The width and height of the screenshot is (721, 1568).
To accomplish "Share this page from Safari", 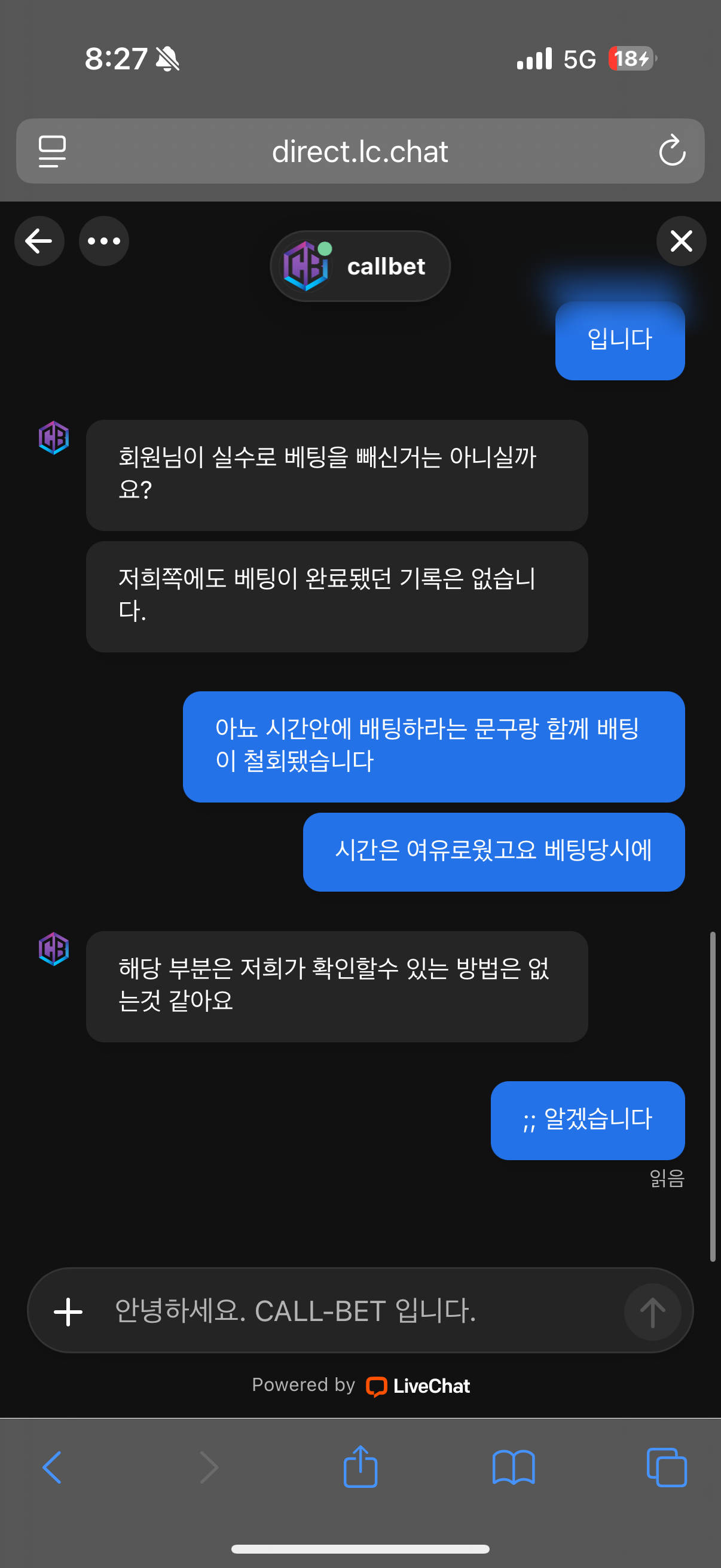I will click(360, 1468).
